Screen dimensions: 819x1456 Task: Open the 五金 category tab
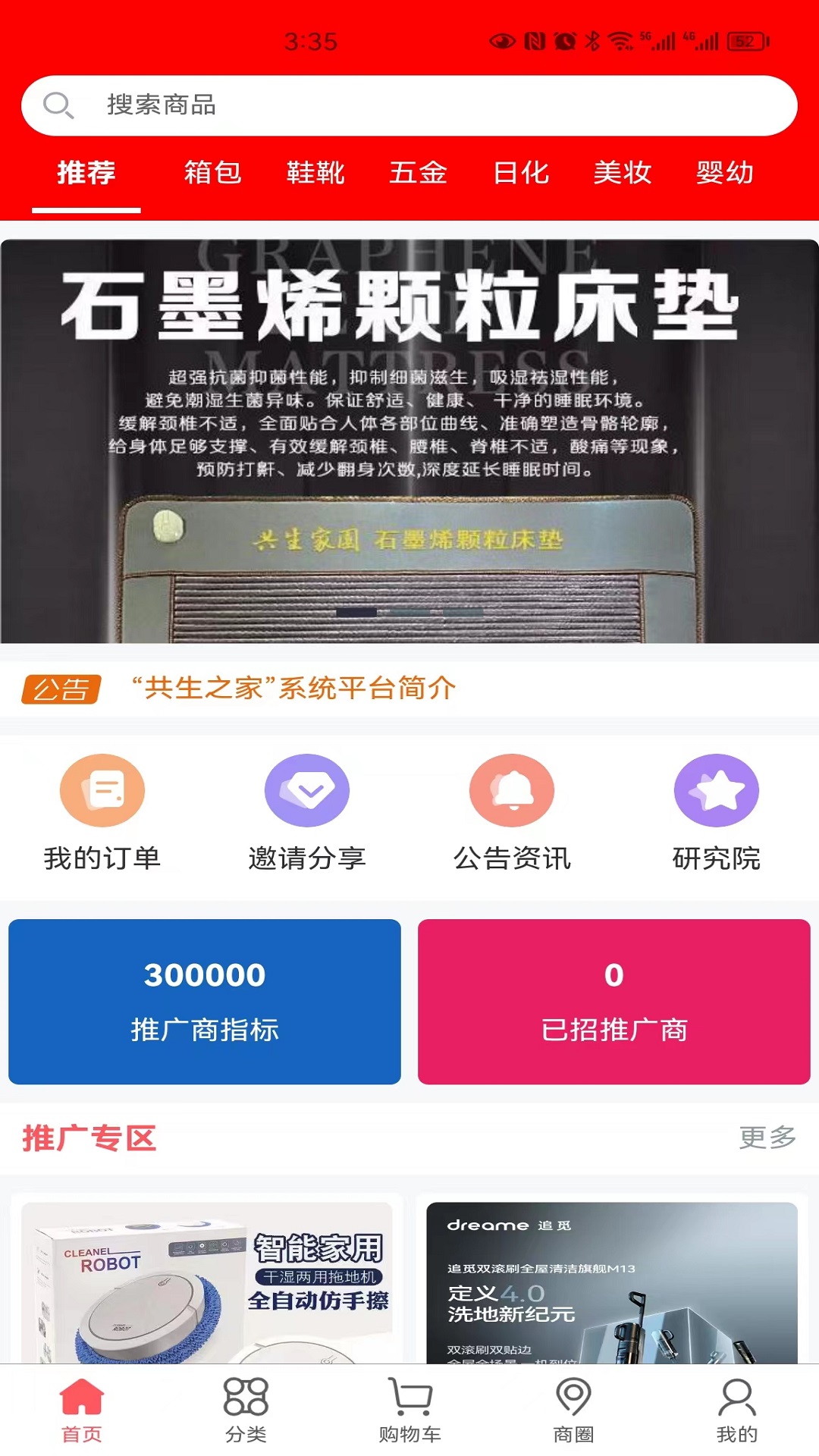418,173
